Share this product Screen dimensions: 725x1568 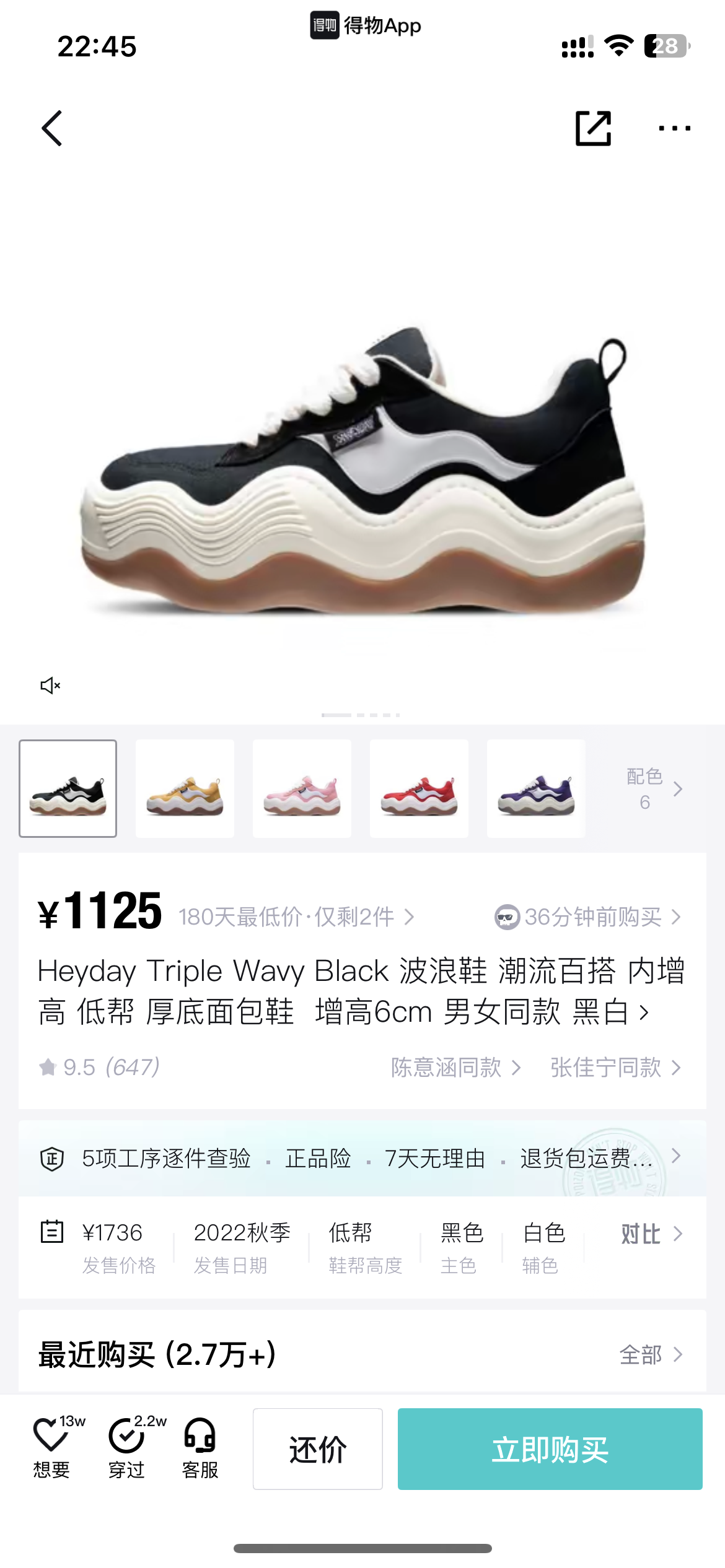coord(593,128)
